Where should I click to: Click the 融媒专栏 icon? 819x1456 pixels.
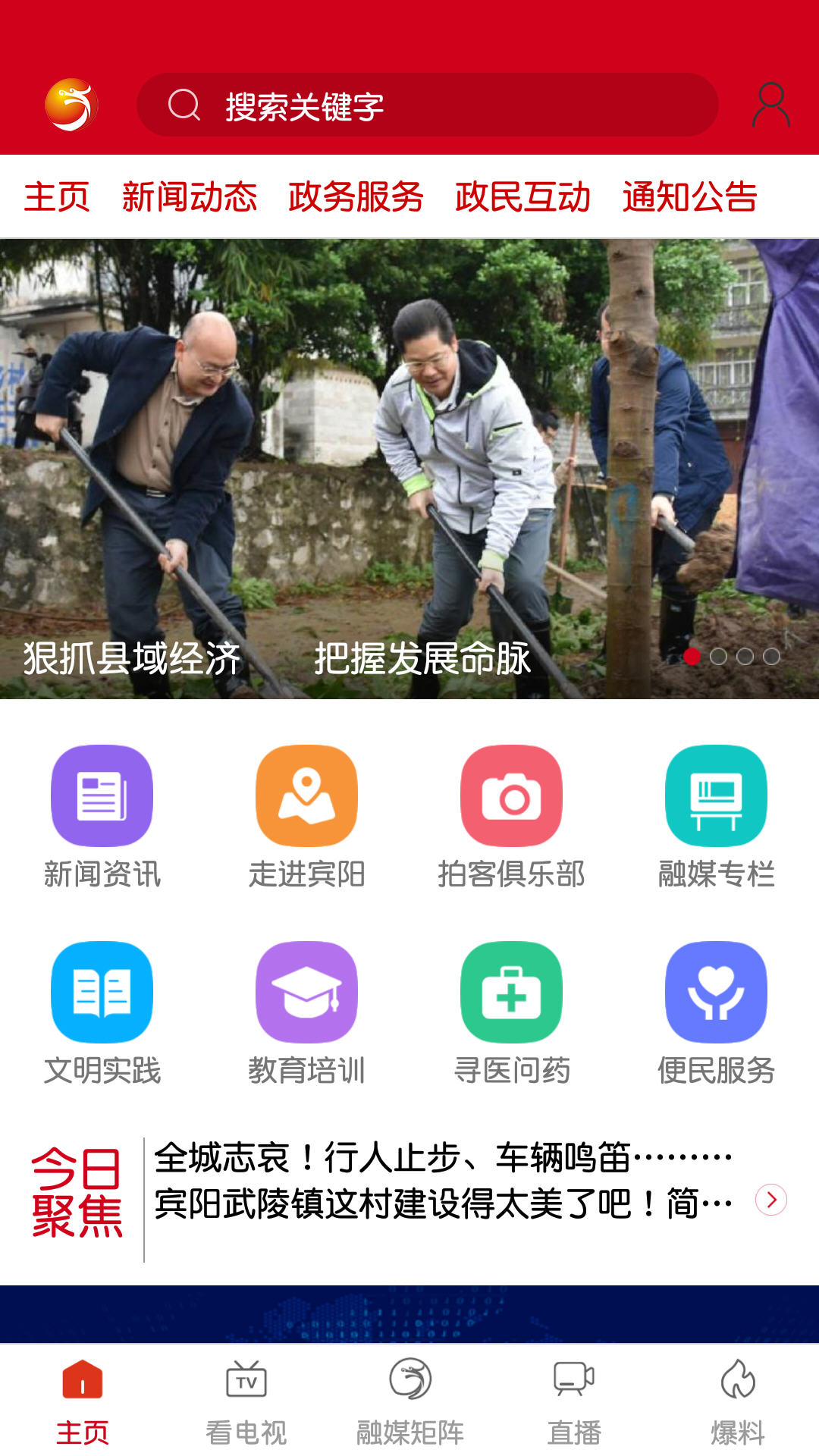click(716, 795)
